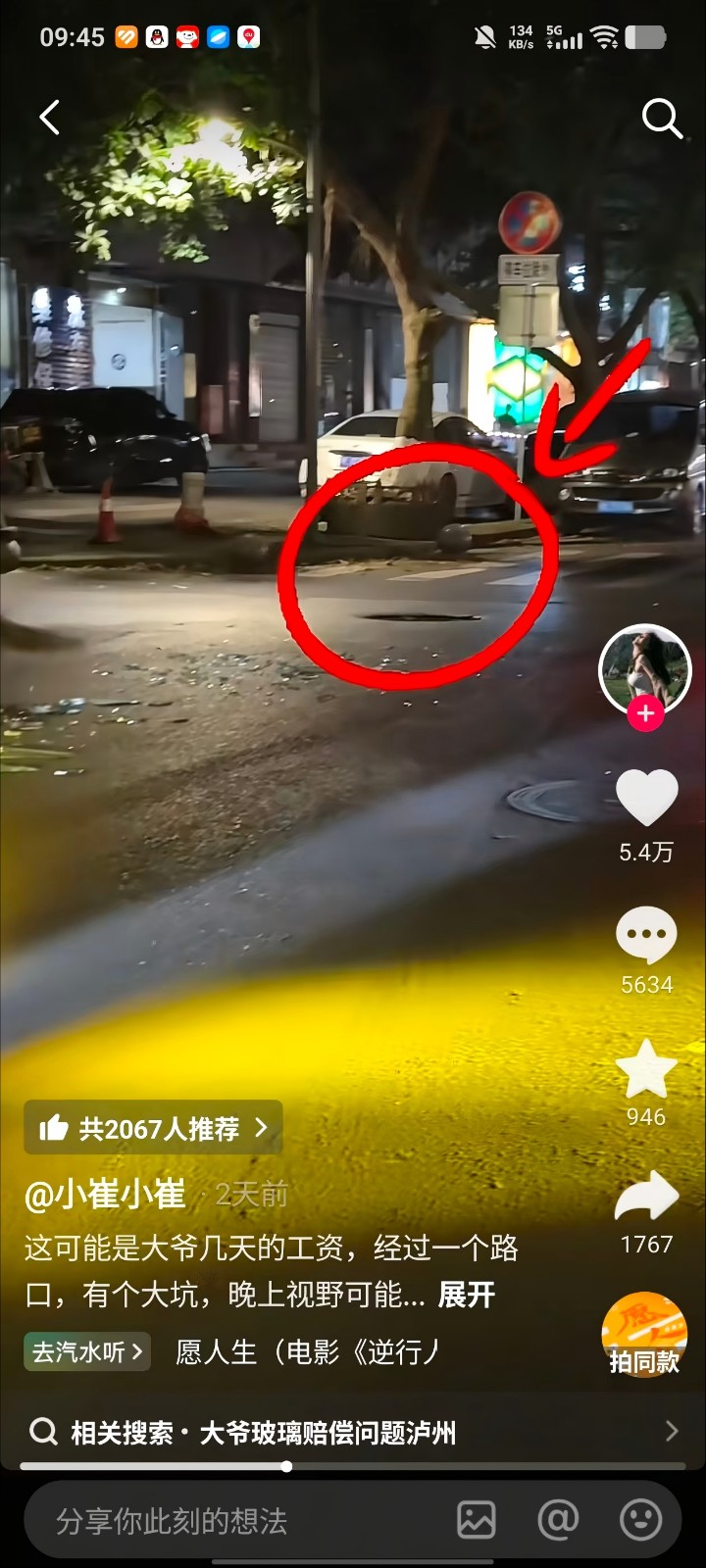This screenshot has width=706, height=1568.
Task: Open the 愿人生 soundtrack title
Action: 307,1352
